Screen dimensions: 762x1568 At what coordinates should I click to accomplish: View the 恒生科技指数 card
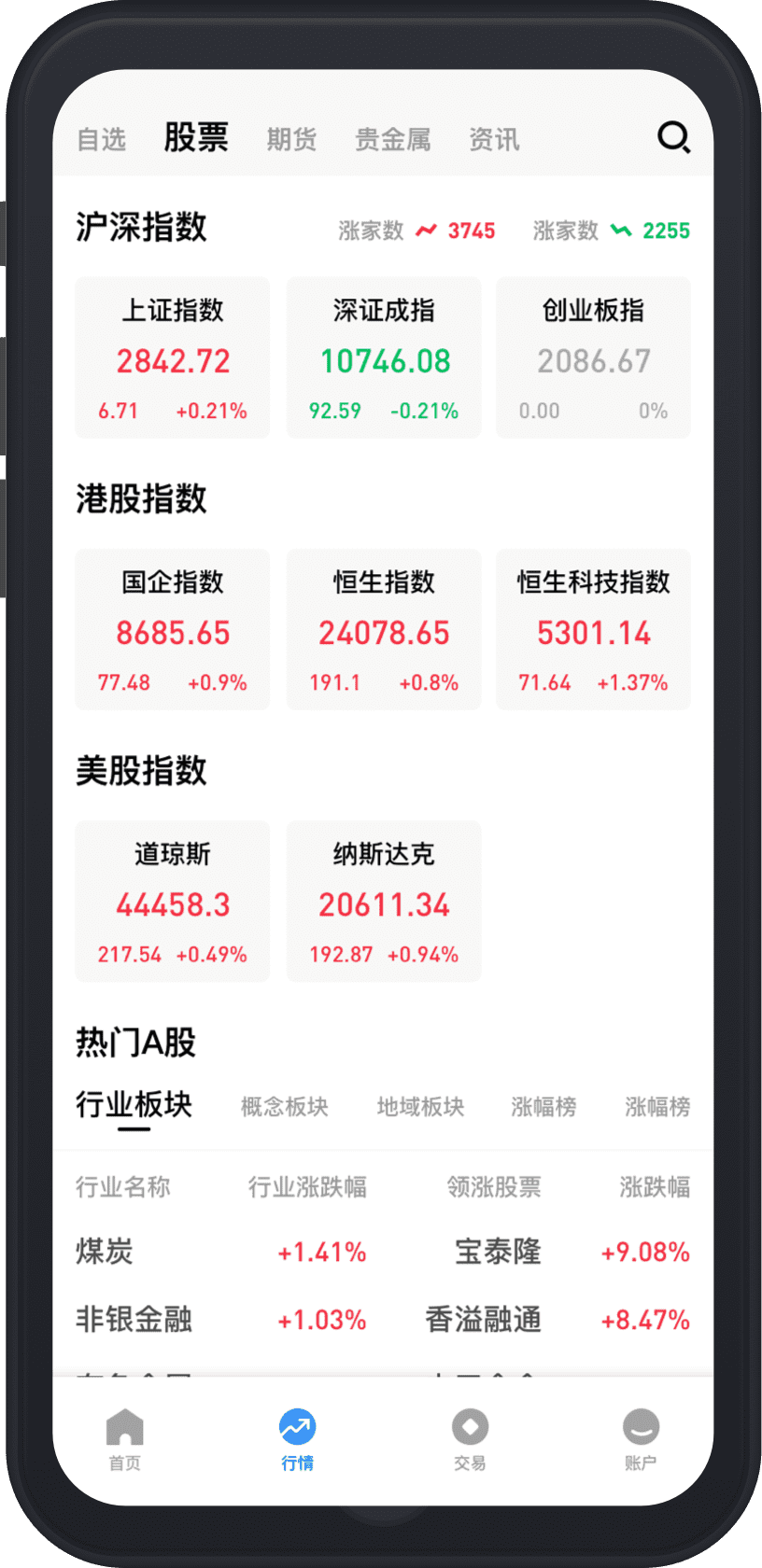click(x=593, y=629)
